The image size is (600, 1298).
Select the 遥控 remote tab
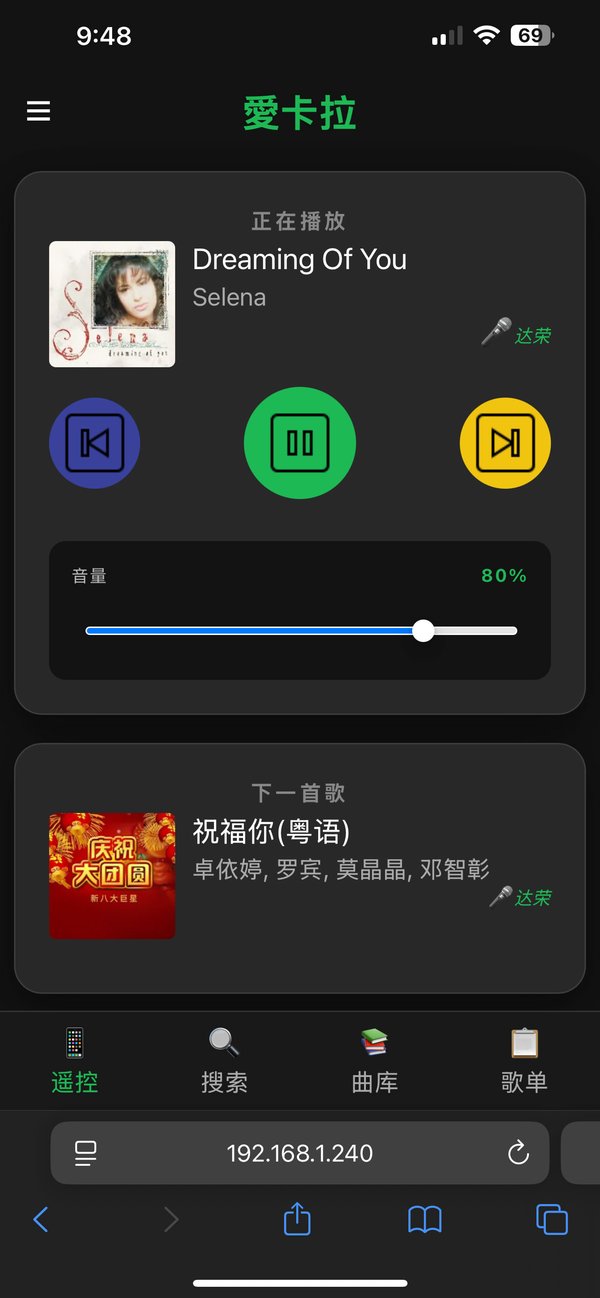[x=75, y=1061]
